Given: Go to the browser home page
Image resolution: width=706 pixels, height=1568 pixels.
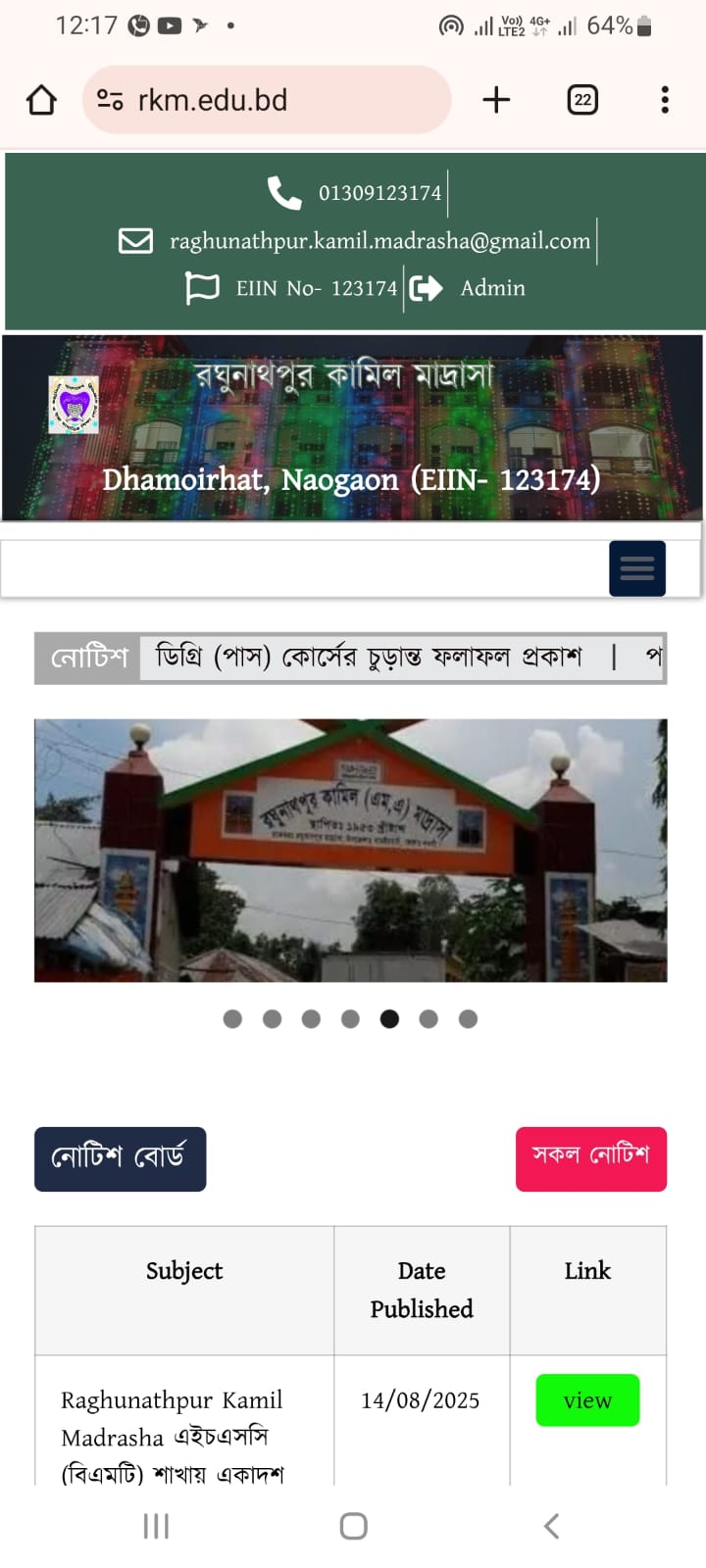Looking at the screenshot, I should (x=41, y=100).
